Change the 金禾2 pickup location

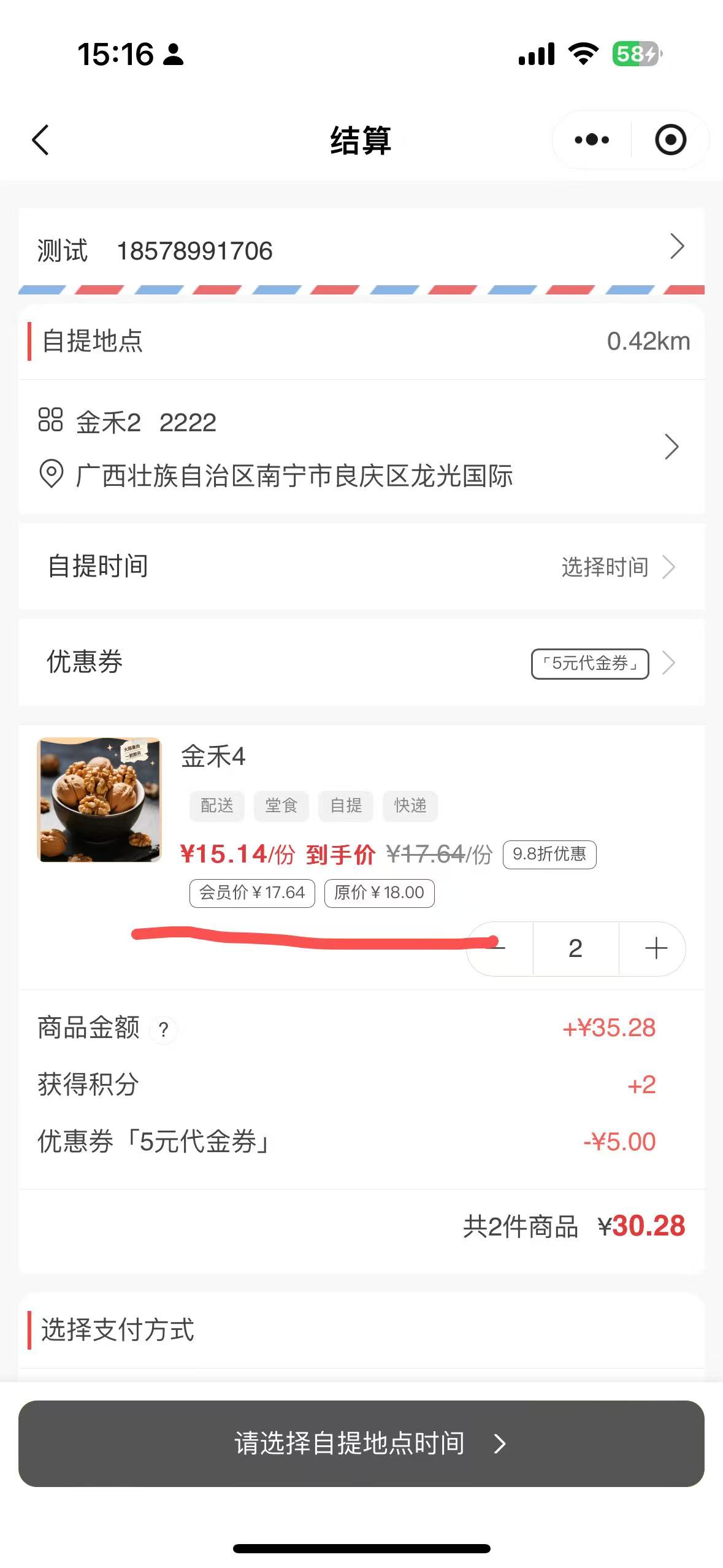click(x=361, y=448)
